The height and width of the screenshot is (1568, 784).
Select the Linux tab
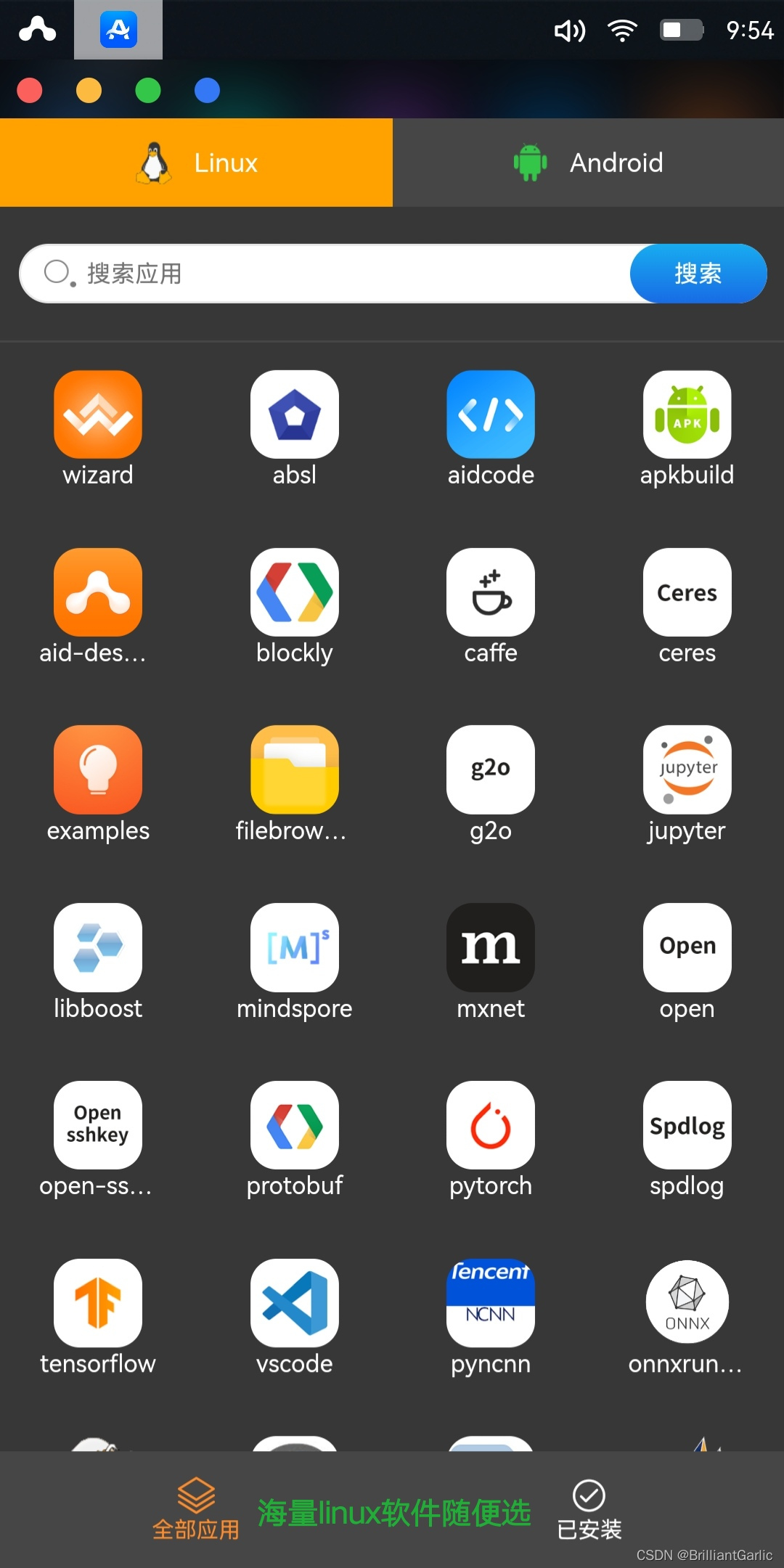[196, 162]
